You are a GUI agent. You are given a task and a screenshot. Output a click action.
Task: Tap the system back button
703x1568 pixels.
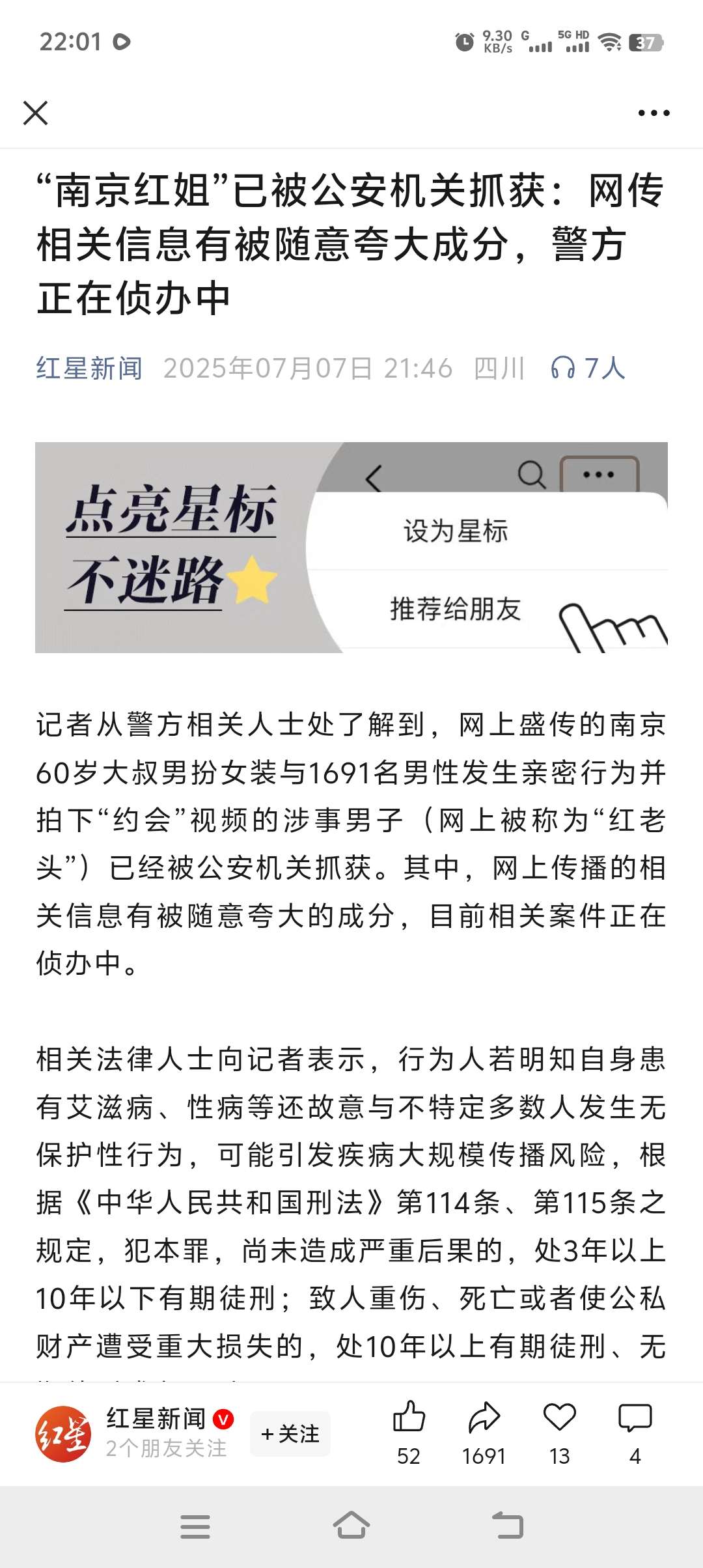pyautogui.click(x=508, y=1526)
